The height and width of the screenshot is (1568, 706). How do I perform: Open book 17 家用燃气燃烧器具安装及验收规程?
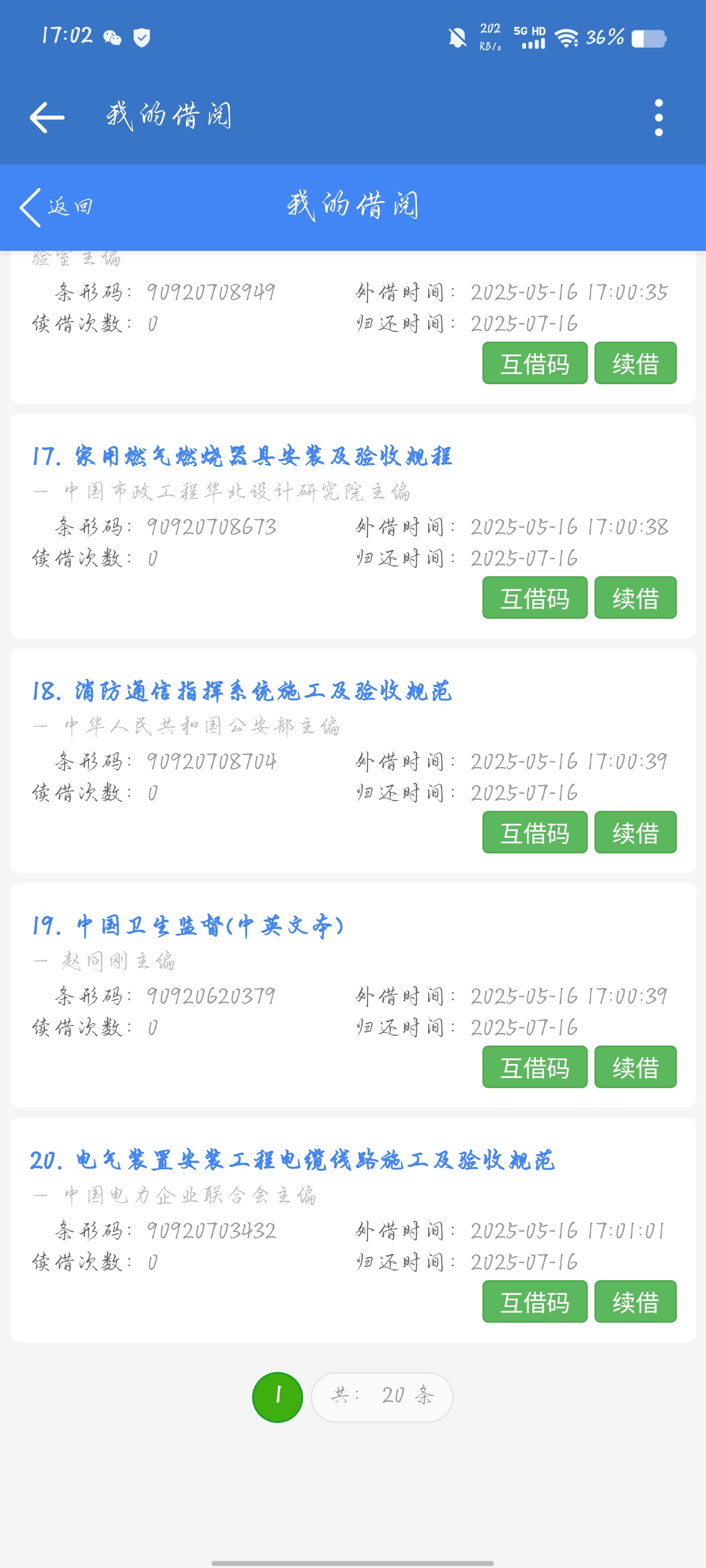243,456
